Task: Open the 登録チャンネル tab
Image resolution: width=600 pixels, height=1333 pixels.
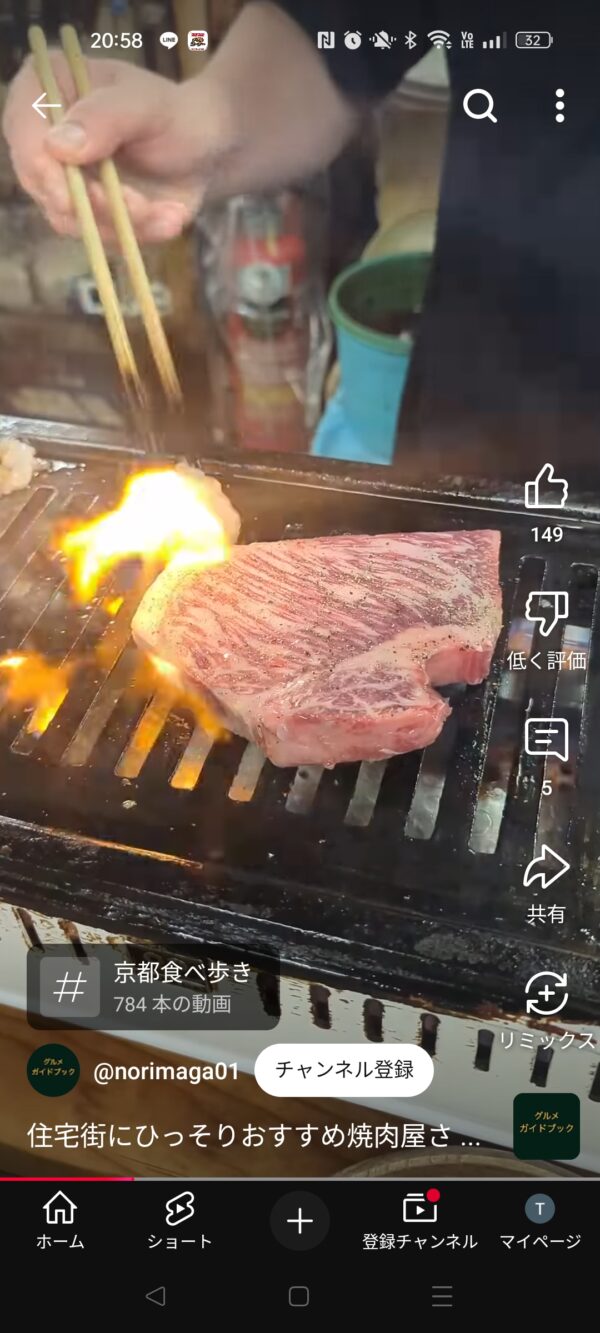Action: [x=420, y=1220]
